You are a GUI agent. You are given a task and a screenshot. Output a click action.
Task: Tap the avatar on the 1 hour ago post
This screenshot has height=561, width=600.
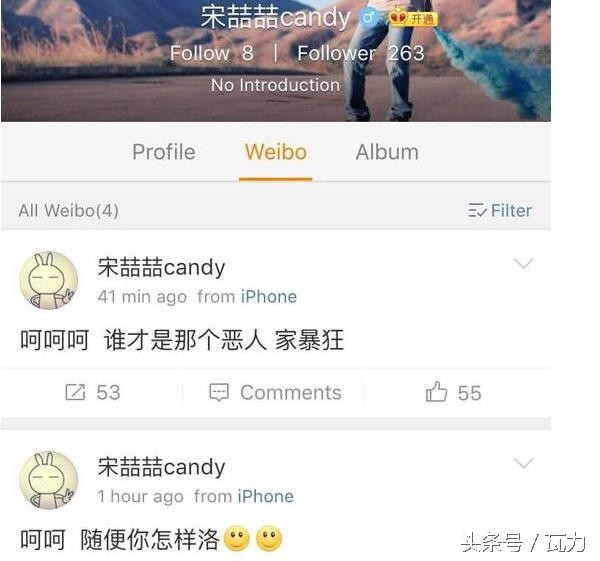click(49, 480)
